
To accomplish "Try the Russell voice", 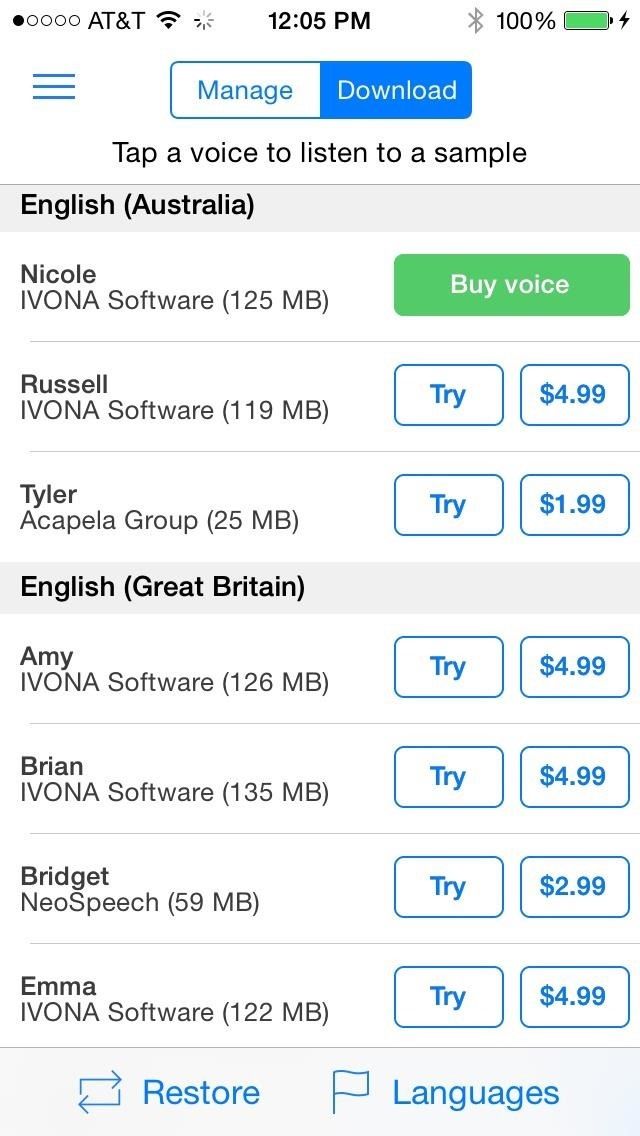I will click(x=447, y=395).
